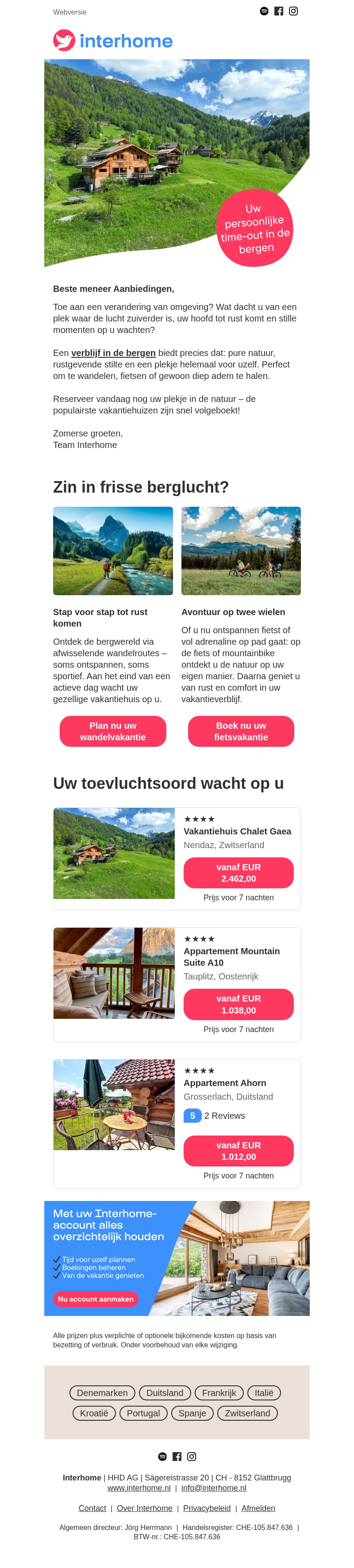Choose the 'vanaf EUR 1.038,00' Mountain Suite button
This screenshot has width=354, height=1568.
click(238, 1004)
